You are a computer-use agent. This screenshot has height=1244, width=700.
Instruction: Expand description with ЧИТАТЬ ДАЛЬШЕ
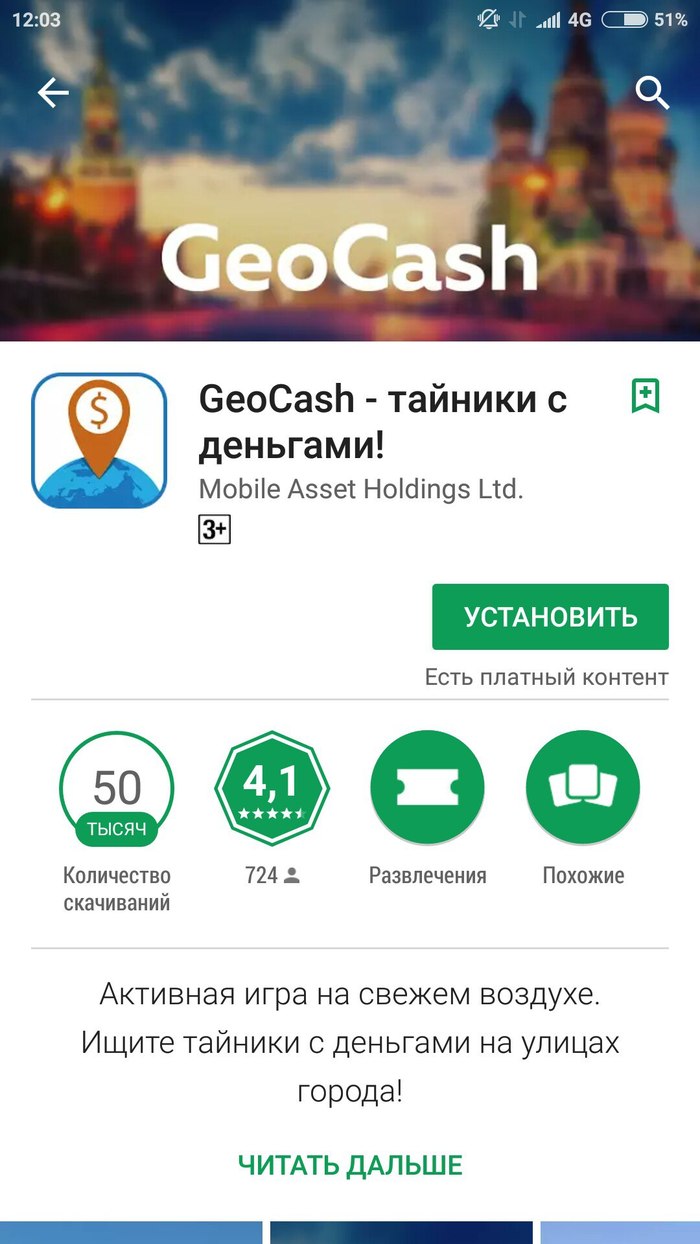click(x=350, y=1165)
